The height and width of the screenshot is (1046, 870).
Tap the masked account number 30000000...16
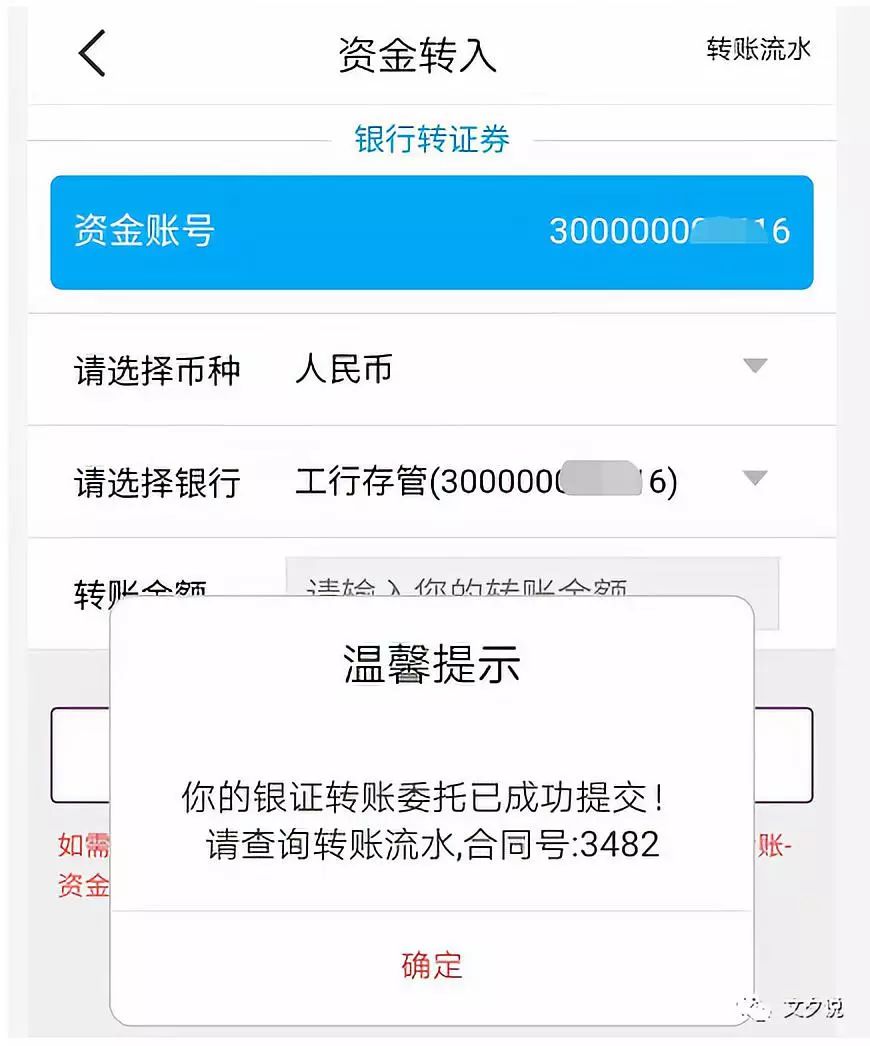668,231
